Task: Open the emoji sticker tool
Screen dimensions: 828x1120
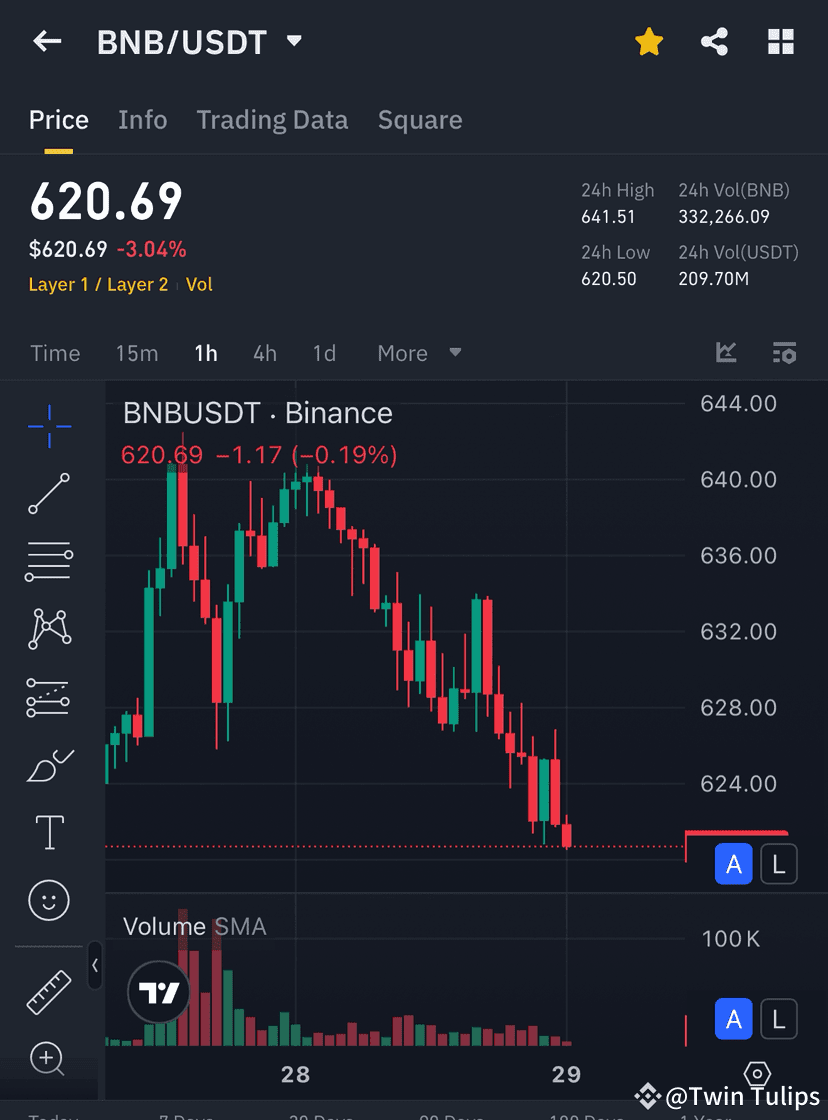Action: coord(48,899)
